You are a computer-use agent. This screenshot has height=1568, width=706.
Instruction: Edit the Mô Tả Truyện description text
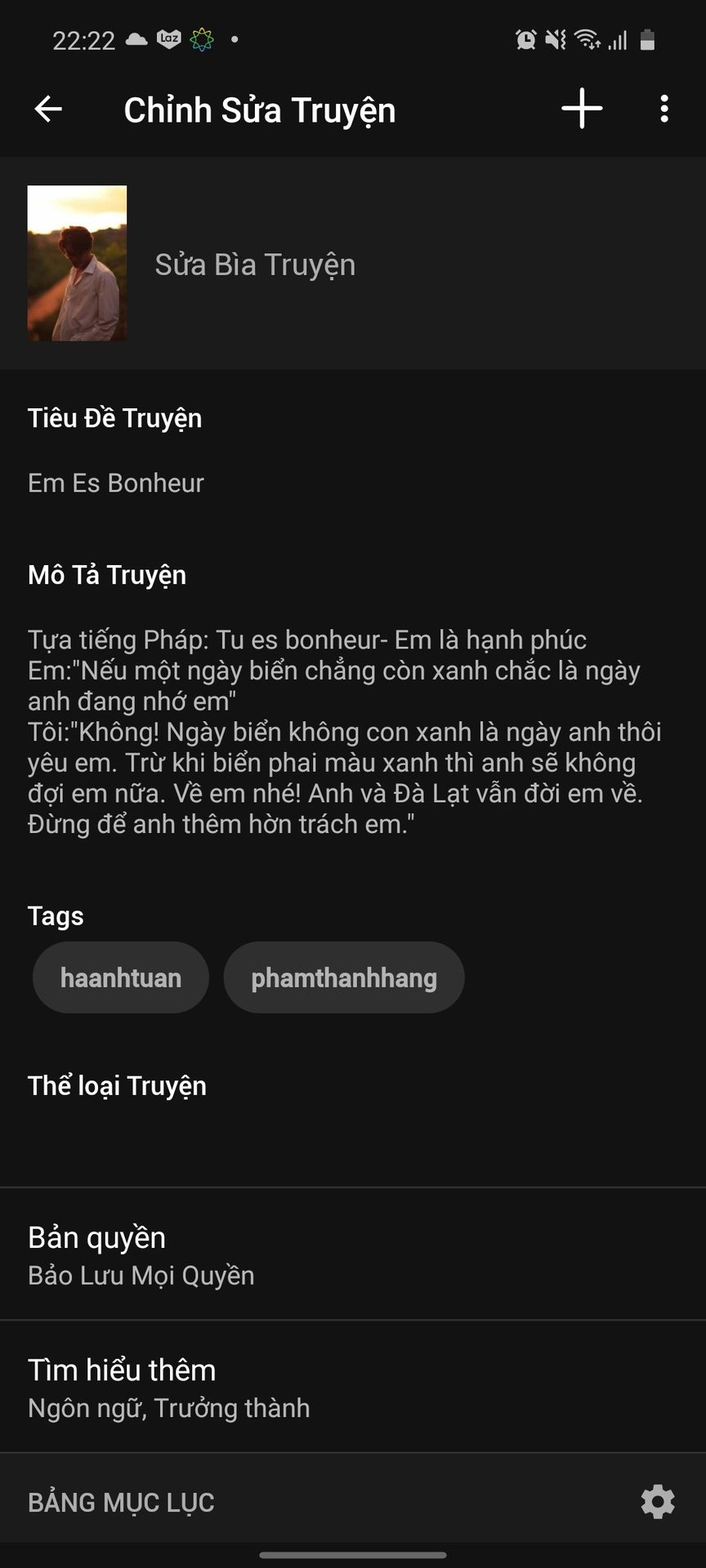pyautogui.click(x=343, y=731)
